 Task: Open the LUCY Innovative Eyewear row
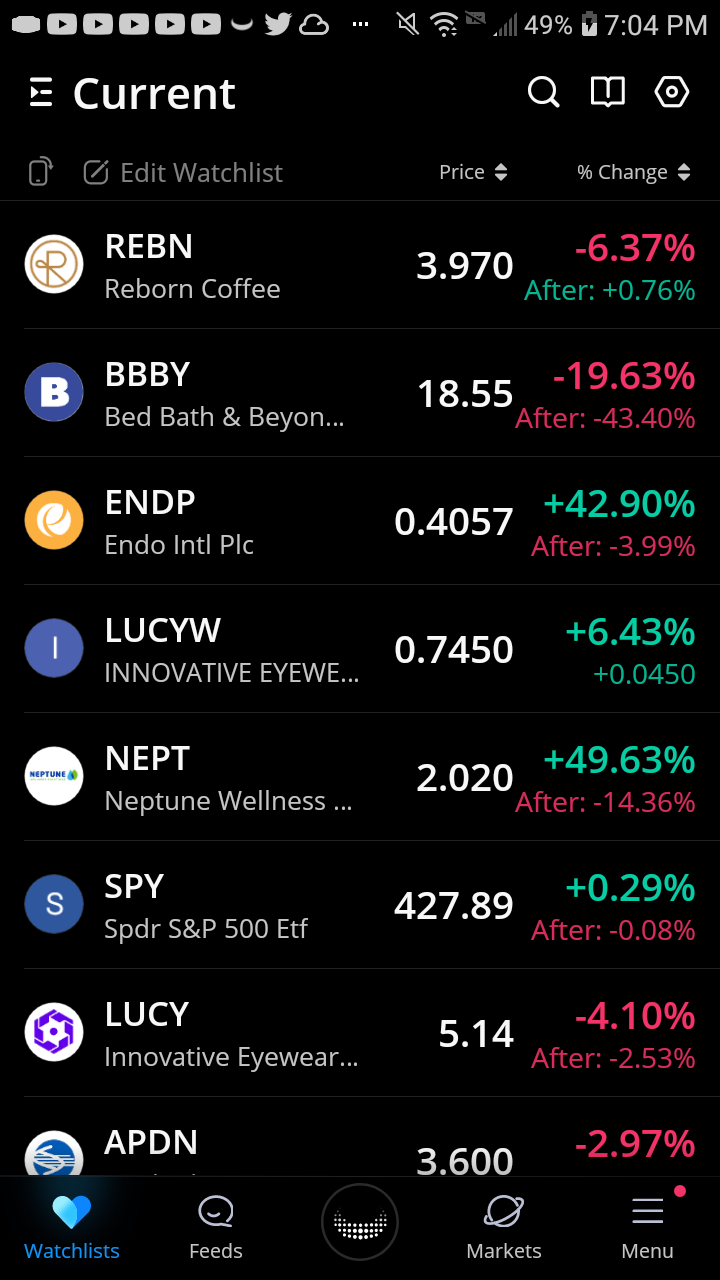point(360,1033)
